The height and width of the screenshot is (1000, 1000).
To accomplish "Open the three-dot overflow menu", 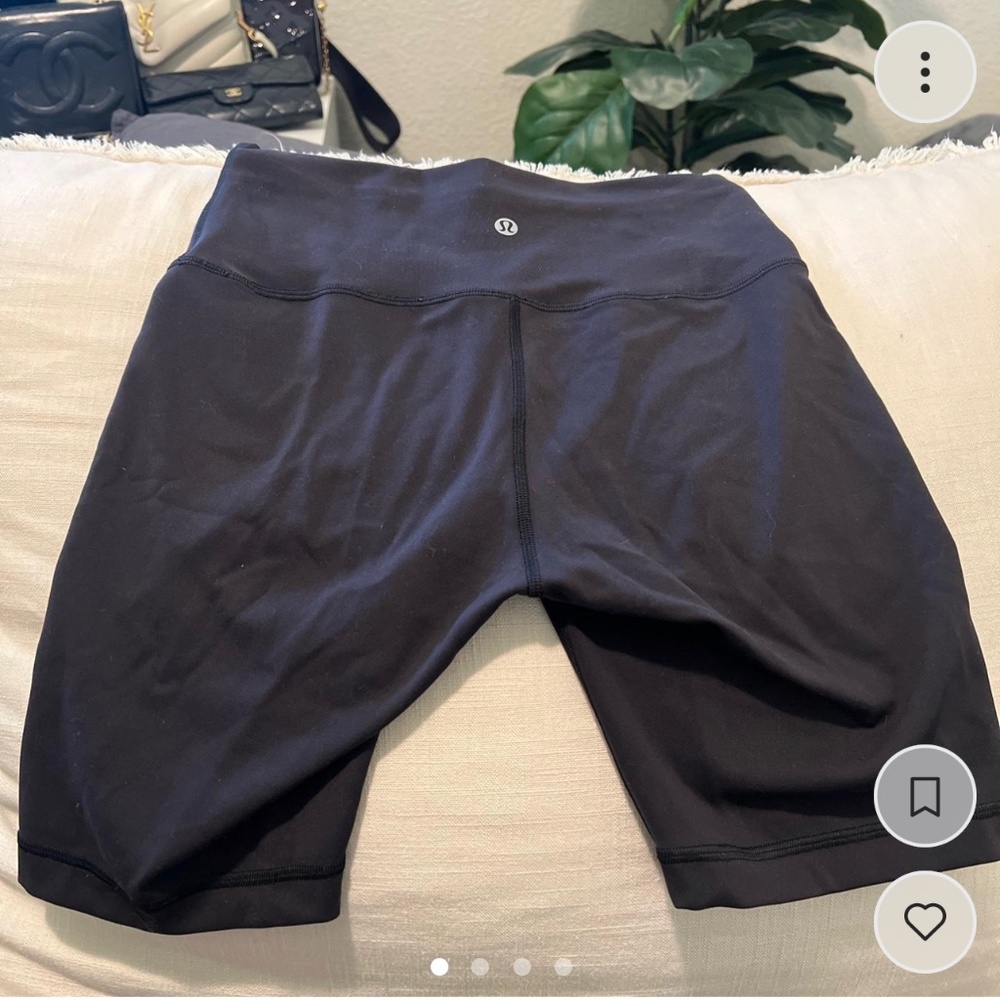I will tap(925, 72).
